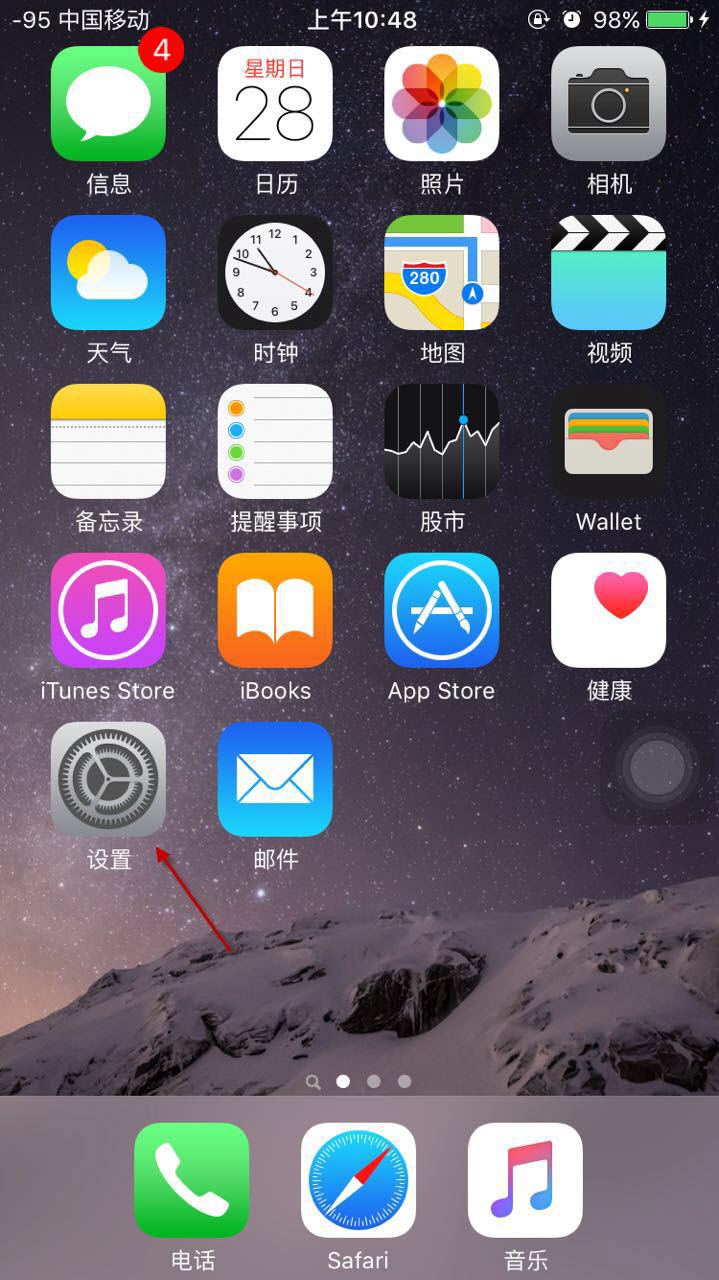719x1280 pixels.
Task: Open the 备忘录 notes app
Action: coord(108,441)
